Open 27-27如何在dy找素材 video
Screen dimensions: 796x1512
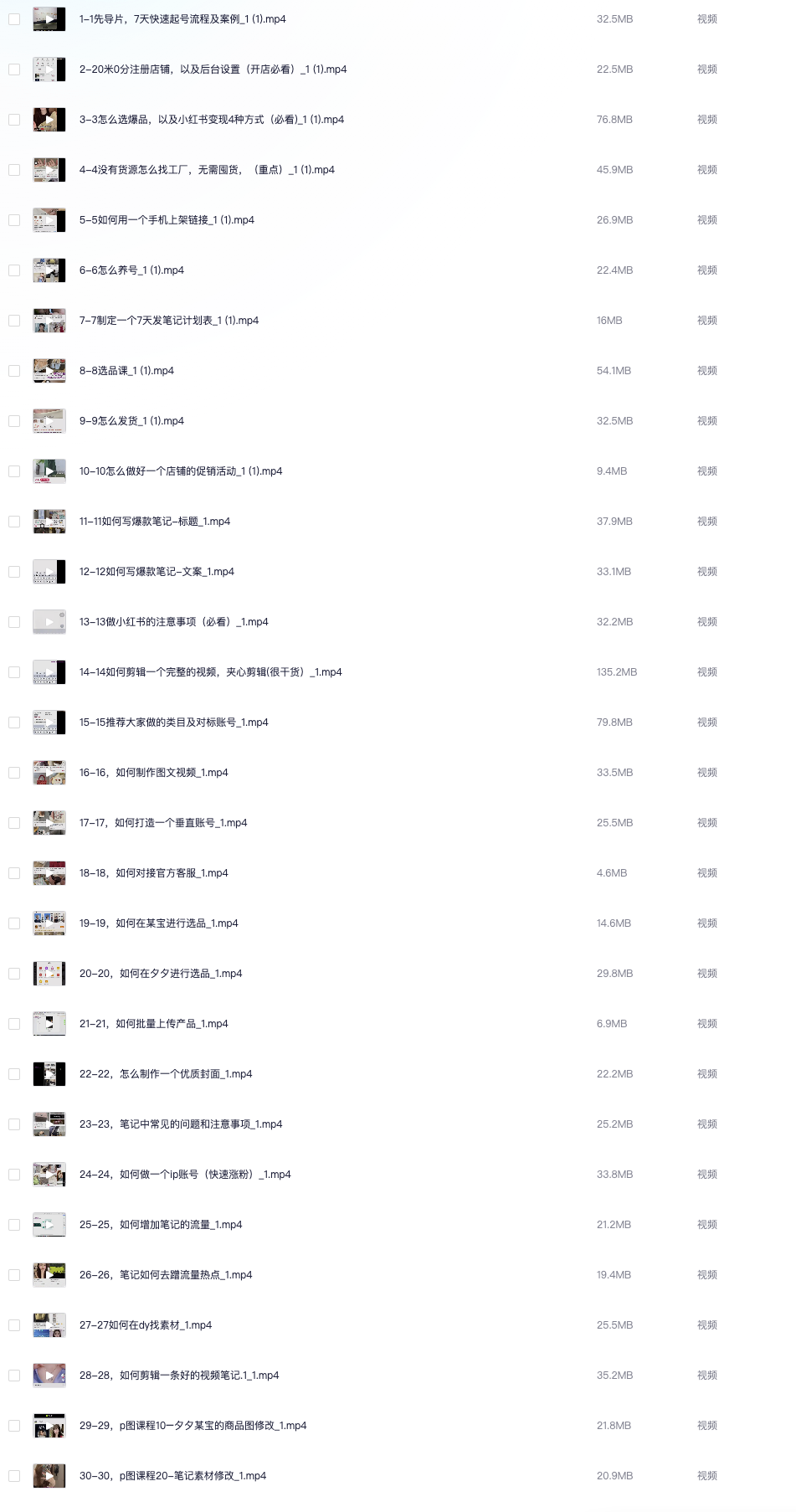(x=145, y=1325)
